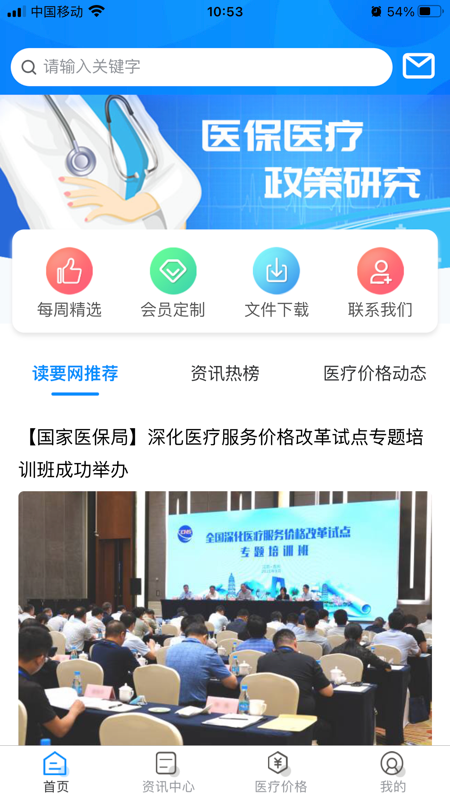Open the 医疗价格 bottom tab
The height and width of the screenshot is (800, 450).
click(281, 772)
